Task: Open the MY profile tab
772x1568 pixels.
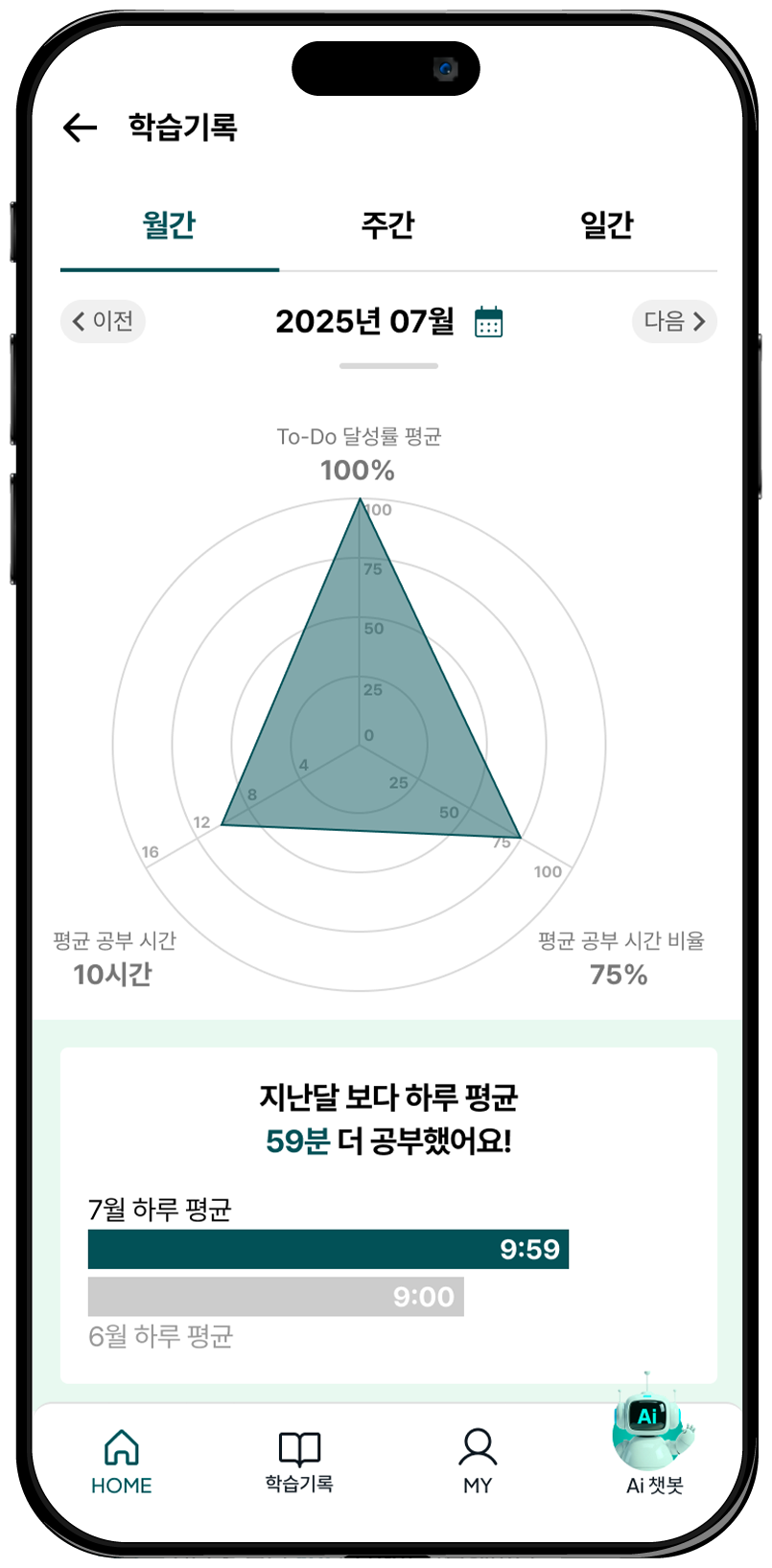Action: 477,1462
